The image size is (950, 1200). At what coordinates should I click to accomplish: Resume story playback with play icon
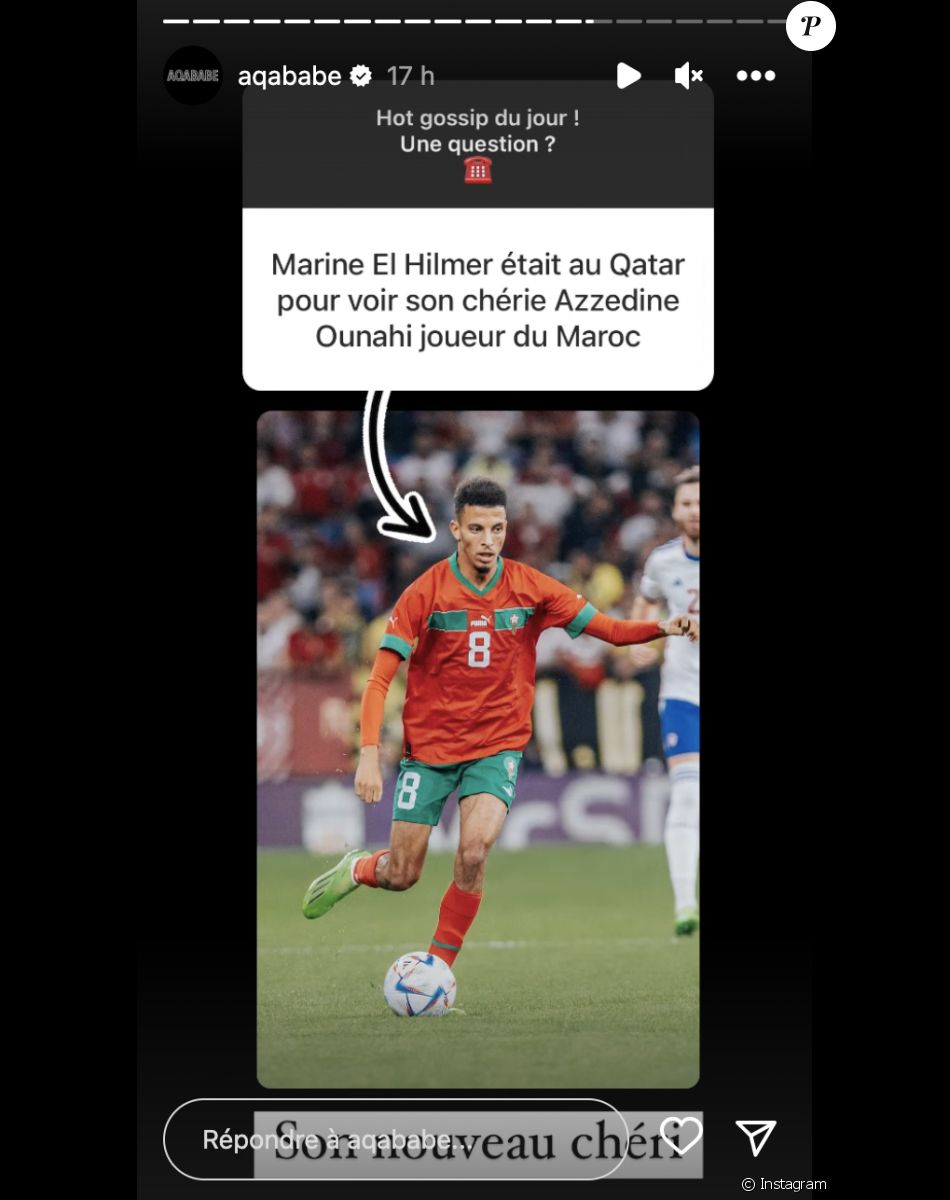click(x=628, y=76)
